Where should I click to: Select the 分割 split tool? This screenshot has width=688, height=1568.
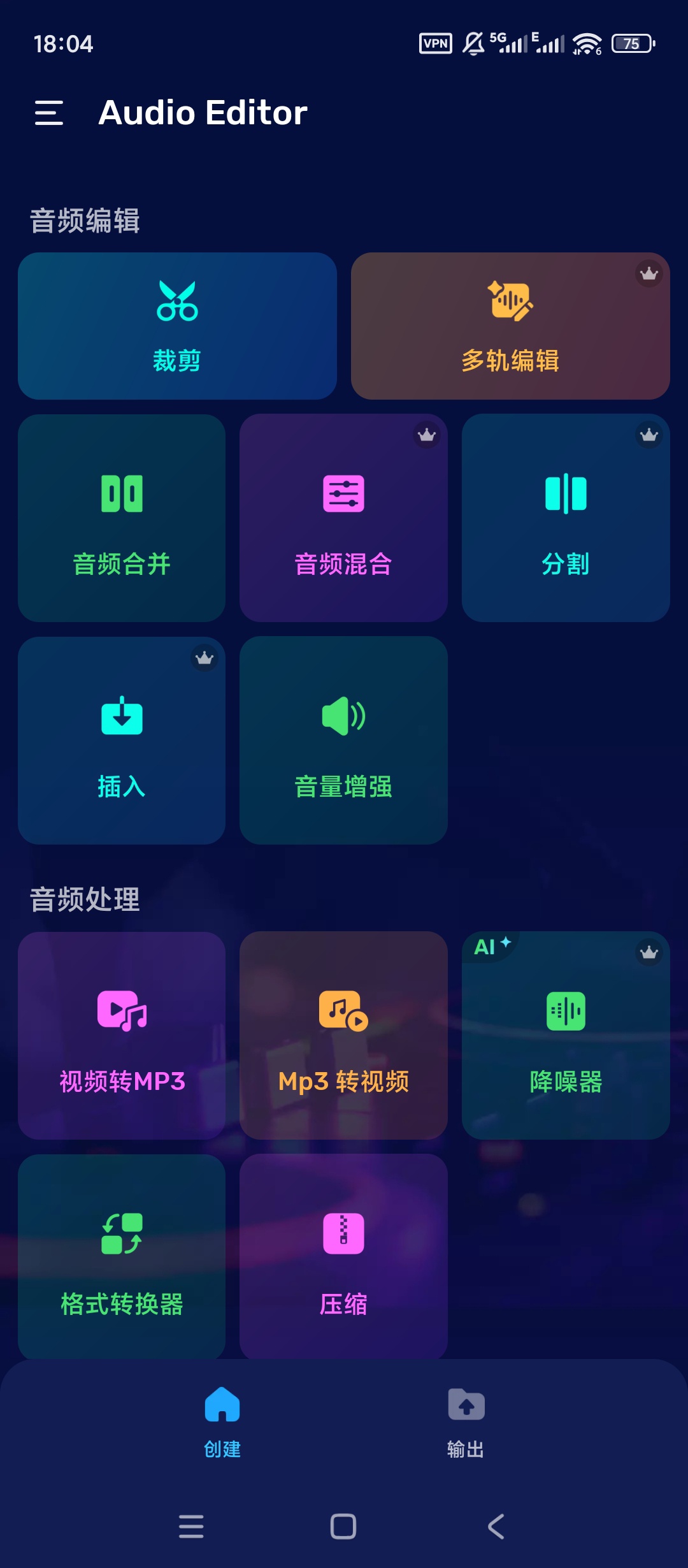(566, 518)
